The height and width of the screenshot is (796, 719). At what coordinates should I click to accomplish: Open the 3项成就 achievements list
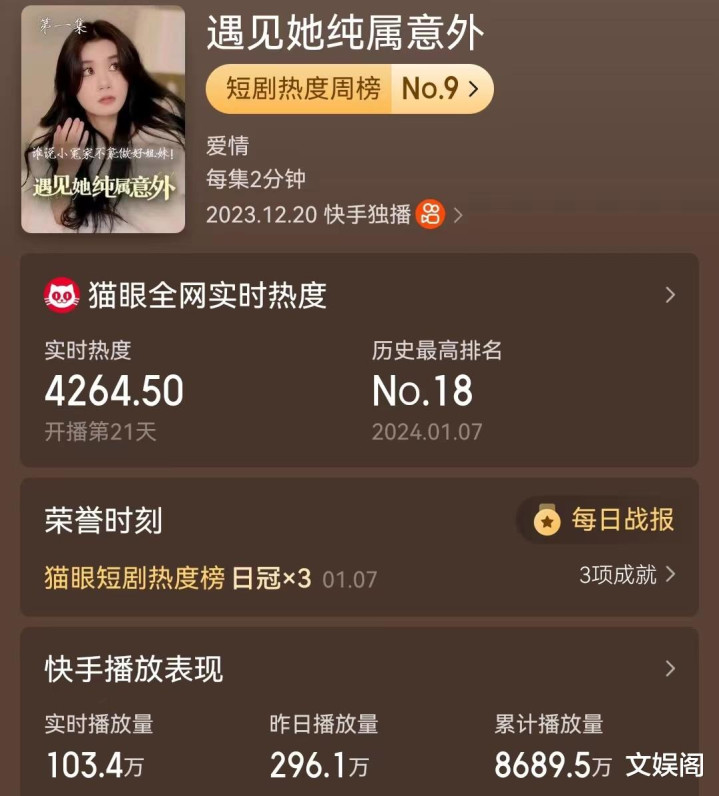(627, 575)
